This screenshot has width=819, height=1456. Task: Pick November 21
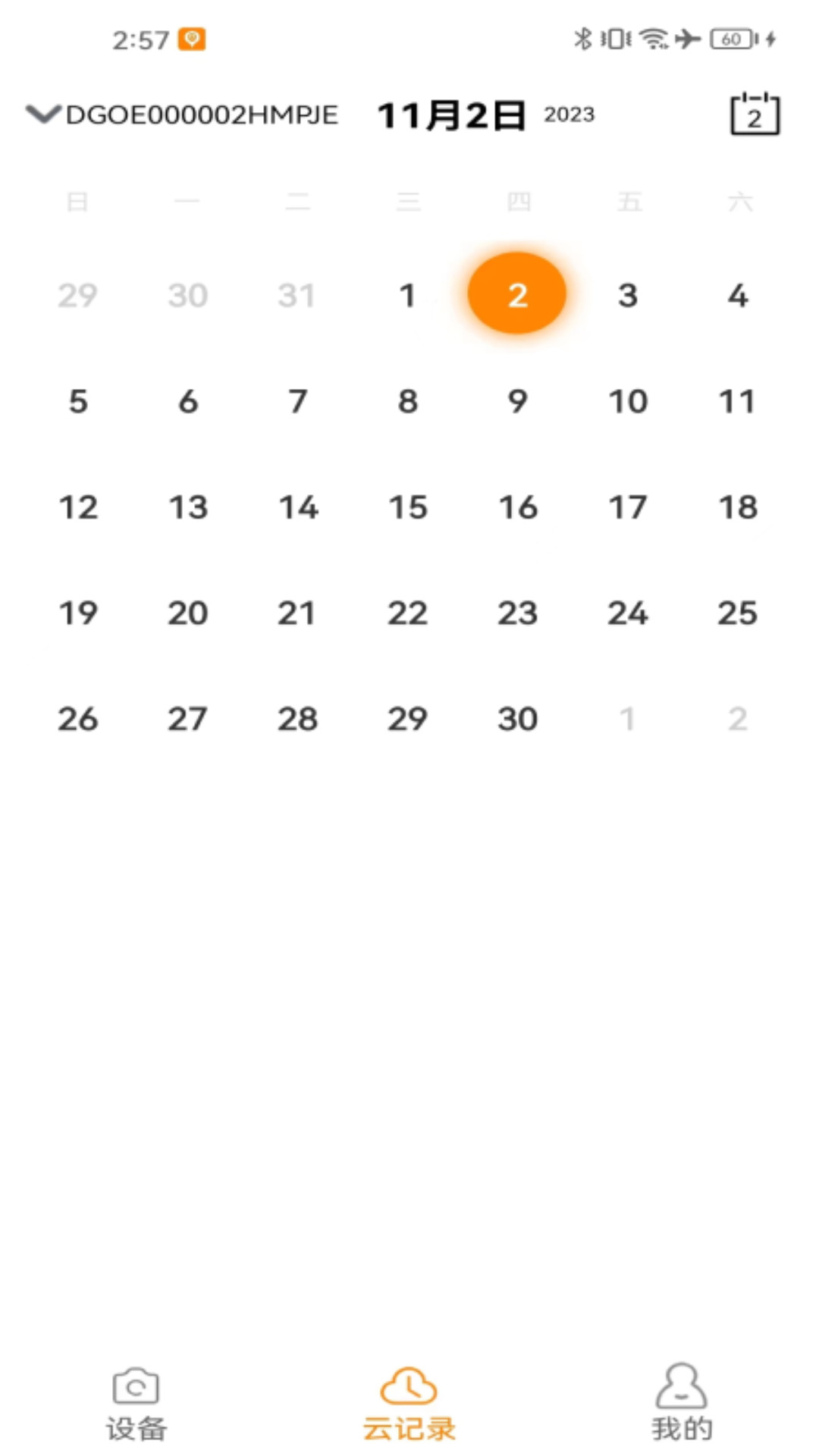(297, 613)
